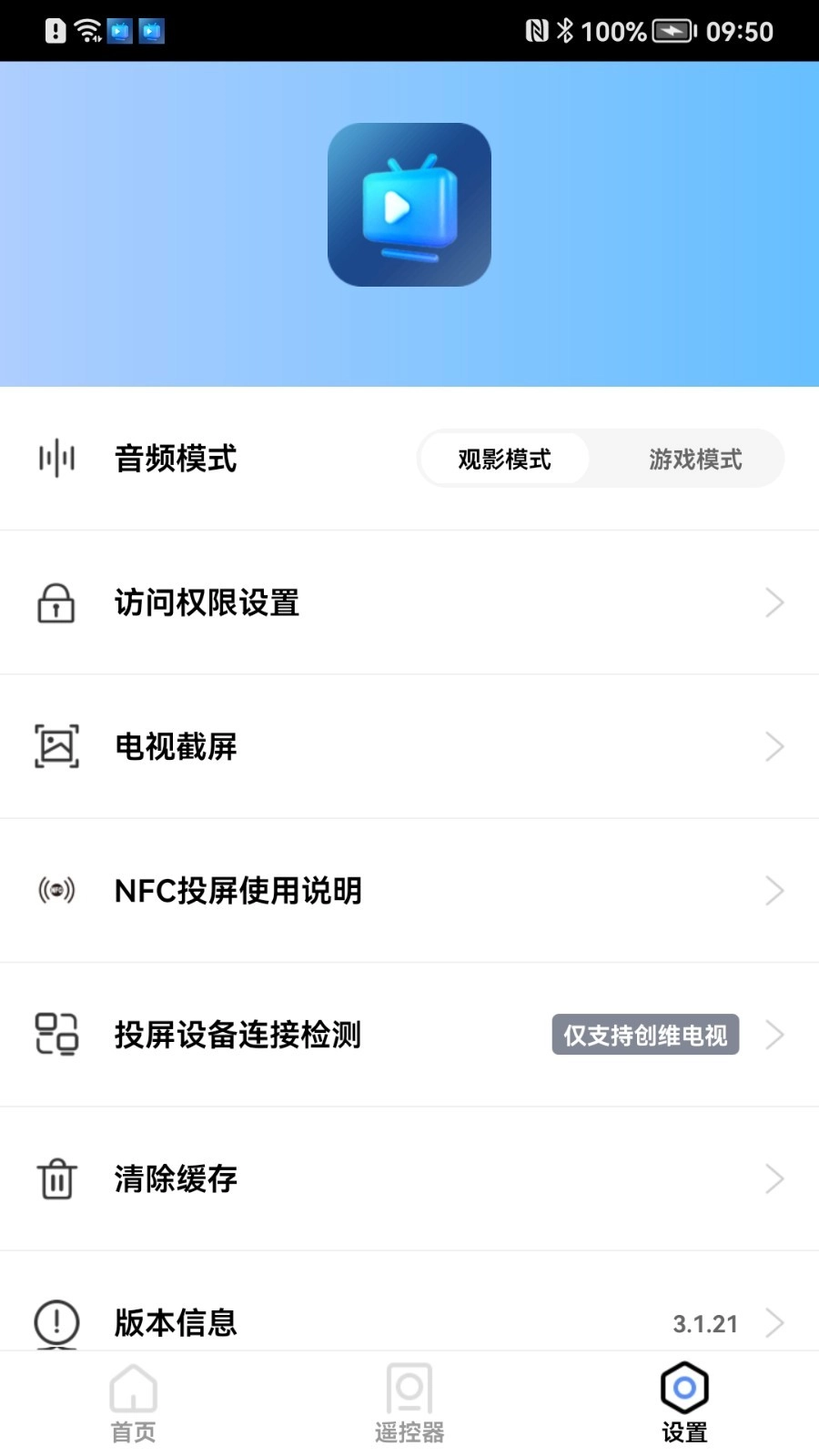The width and height of the screenshot is (819, 1456).
Task: Click the audio mode (音频模式) sound wave icon
Action: 56,459
